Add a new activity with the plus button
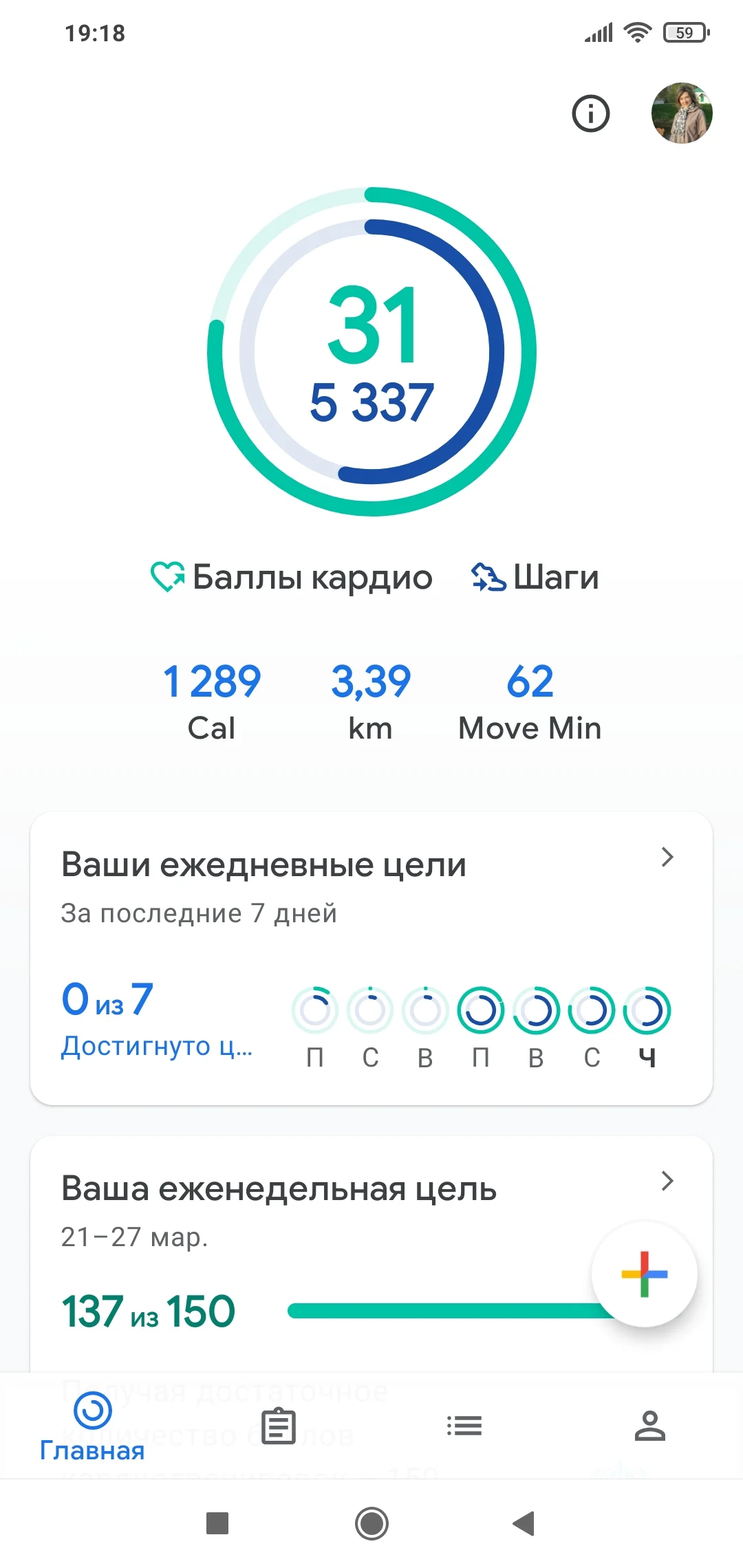 [x=644, y=1274]
